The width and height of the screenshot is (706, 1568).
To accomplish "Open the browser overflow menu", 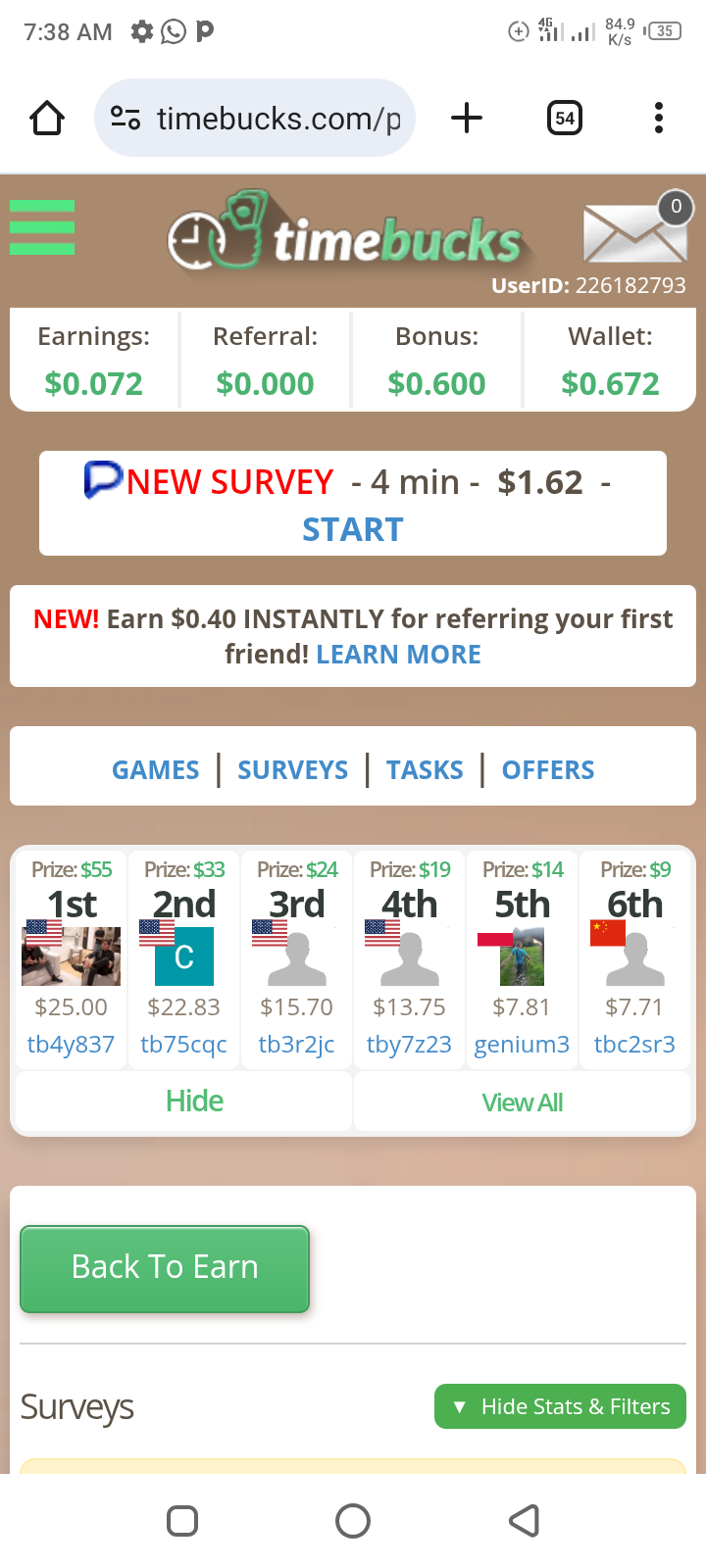I will [x=659, y=119].
